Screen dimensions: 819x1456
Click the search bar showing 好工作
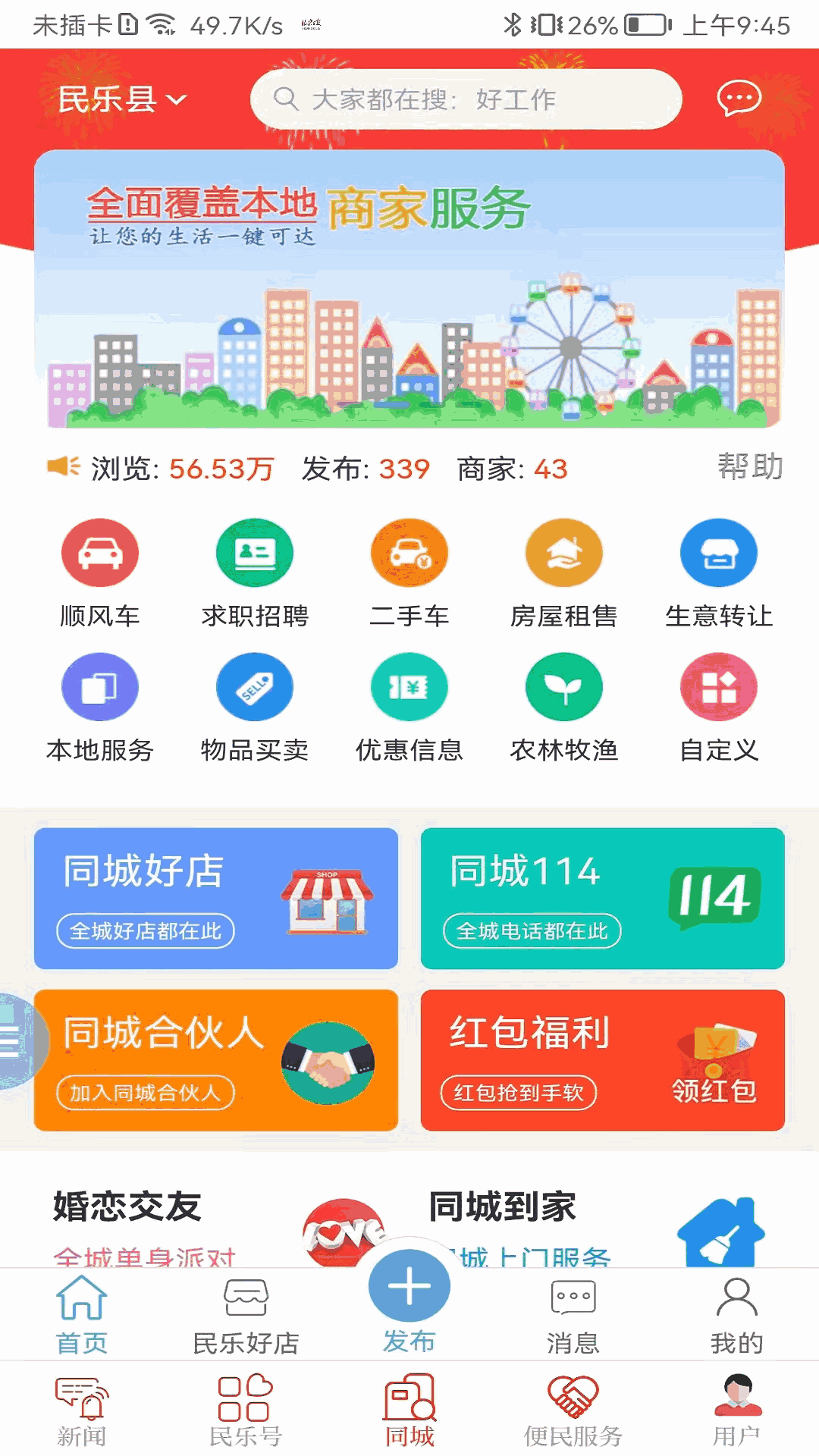tap(466, 99)
